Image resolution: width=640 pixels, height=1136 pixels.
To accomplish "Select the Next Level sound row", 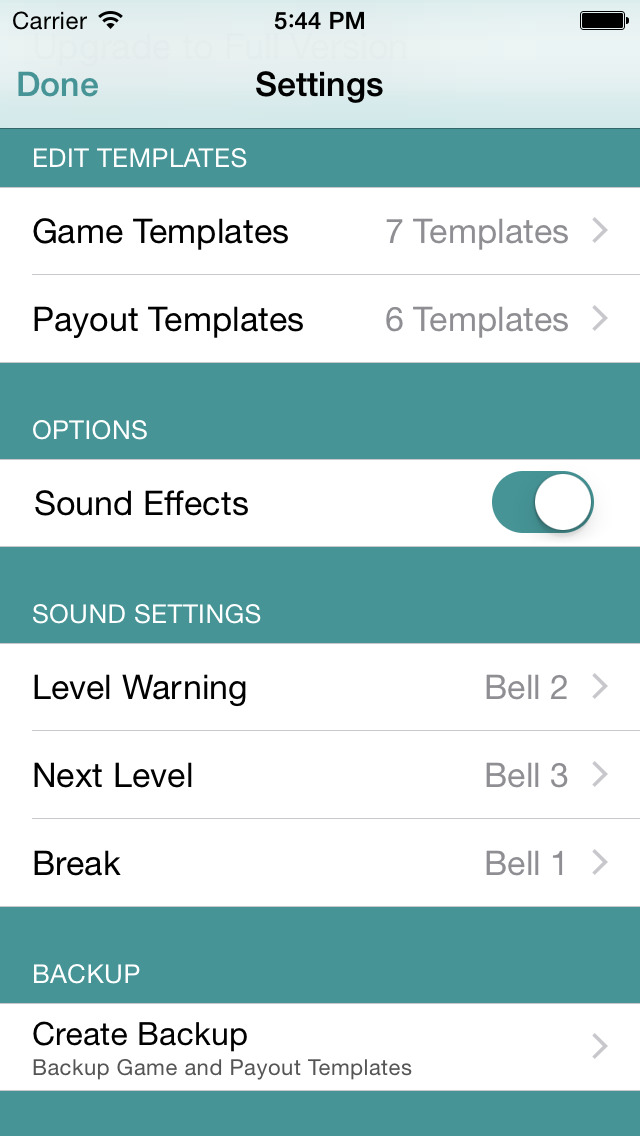I will (x=320, y=776).
